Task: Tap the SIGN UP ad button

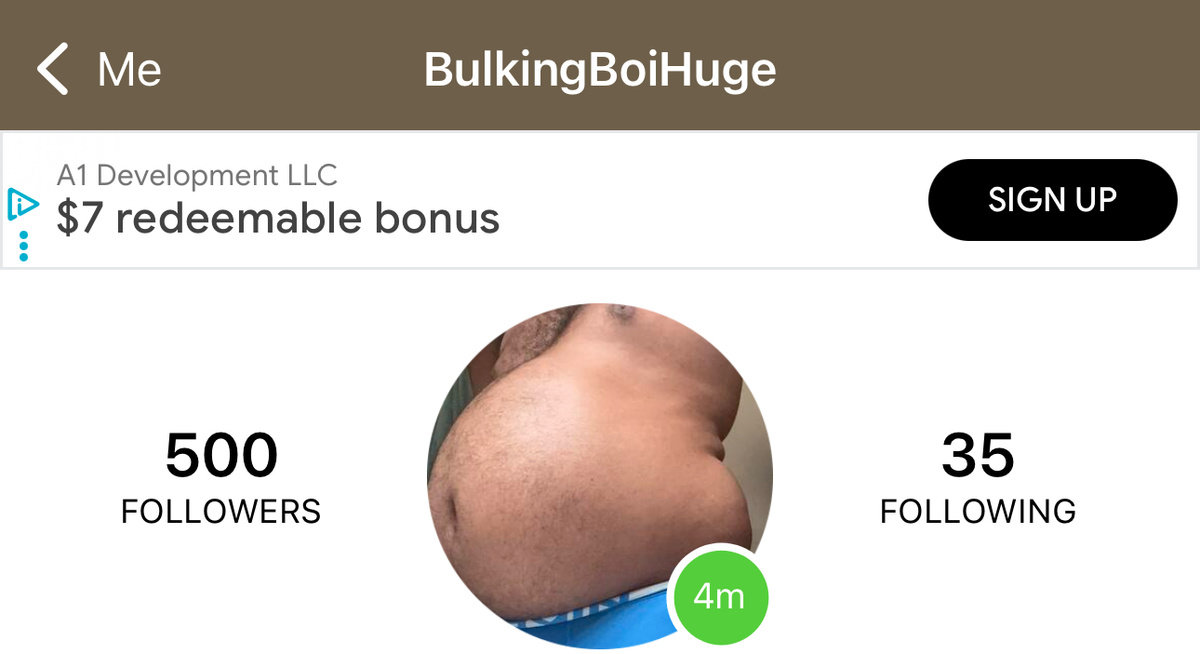Action: coord(1052,200)
